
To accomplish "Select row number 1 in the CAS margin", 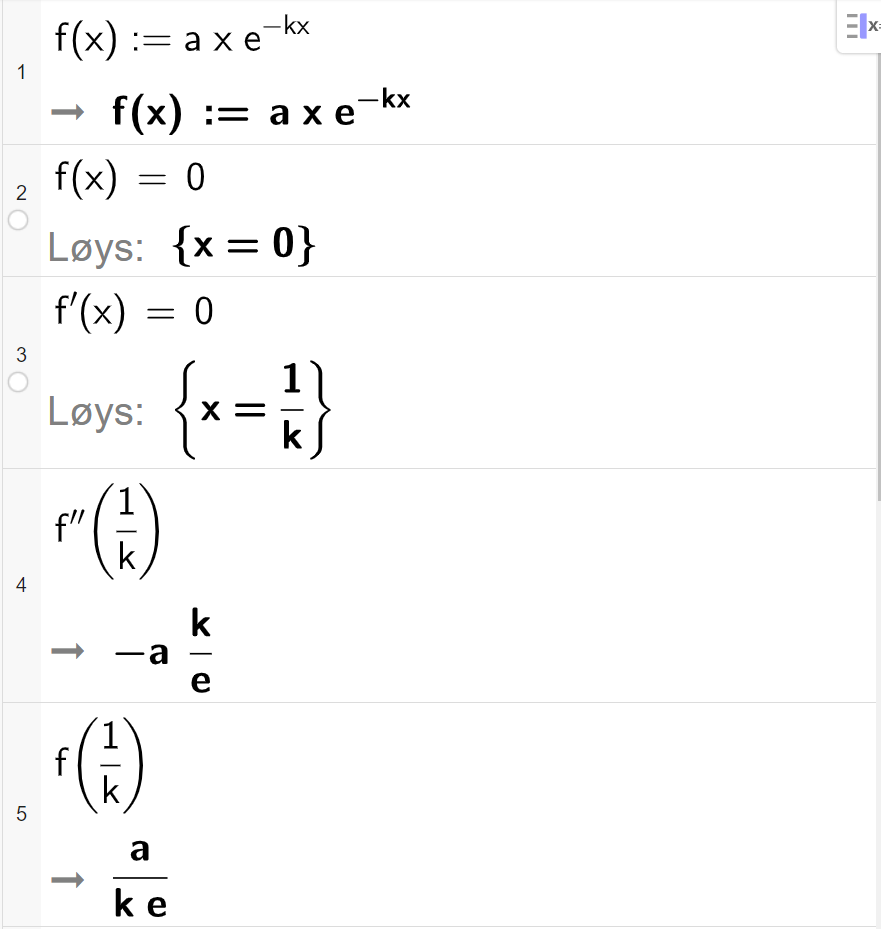I will [x=21, y=72].
